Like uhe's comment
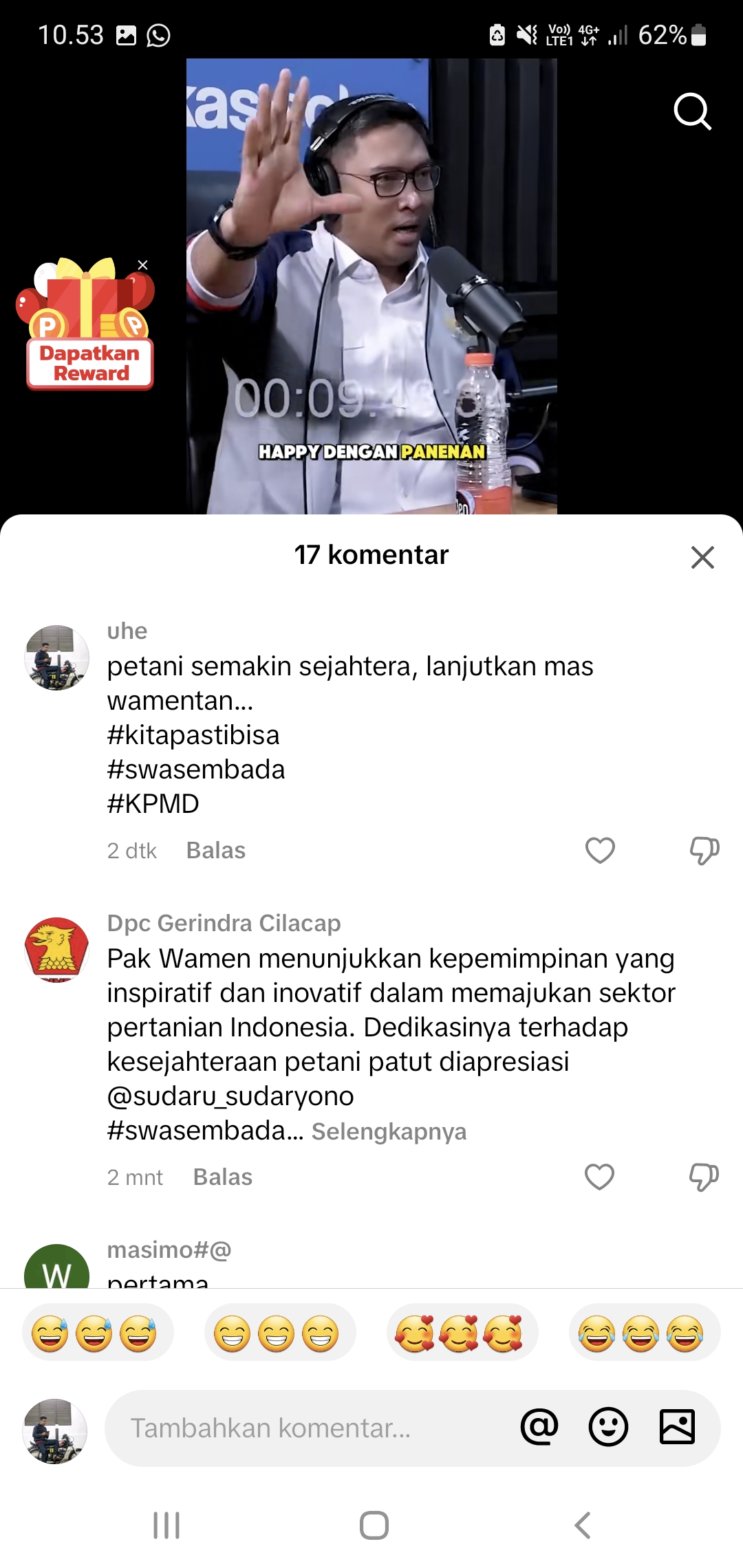 point(600,851)
